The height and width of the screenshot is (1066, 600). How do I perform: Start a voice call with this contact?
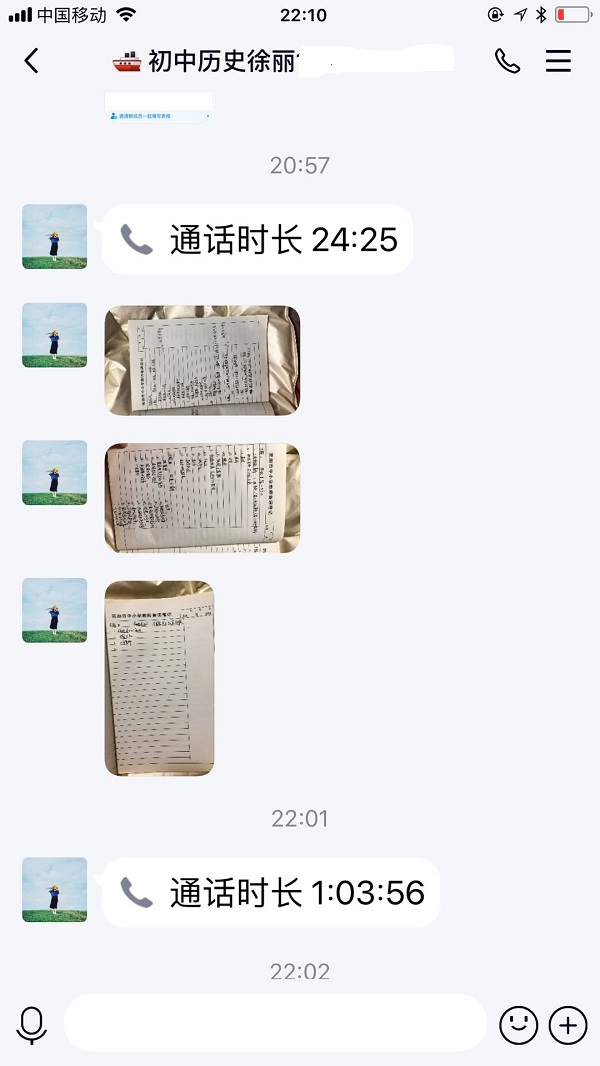click(507, 61)
